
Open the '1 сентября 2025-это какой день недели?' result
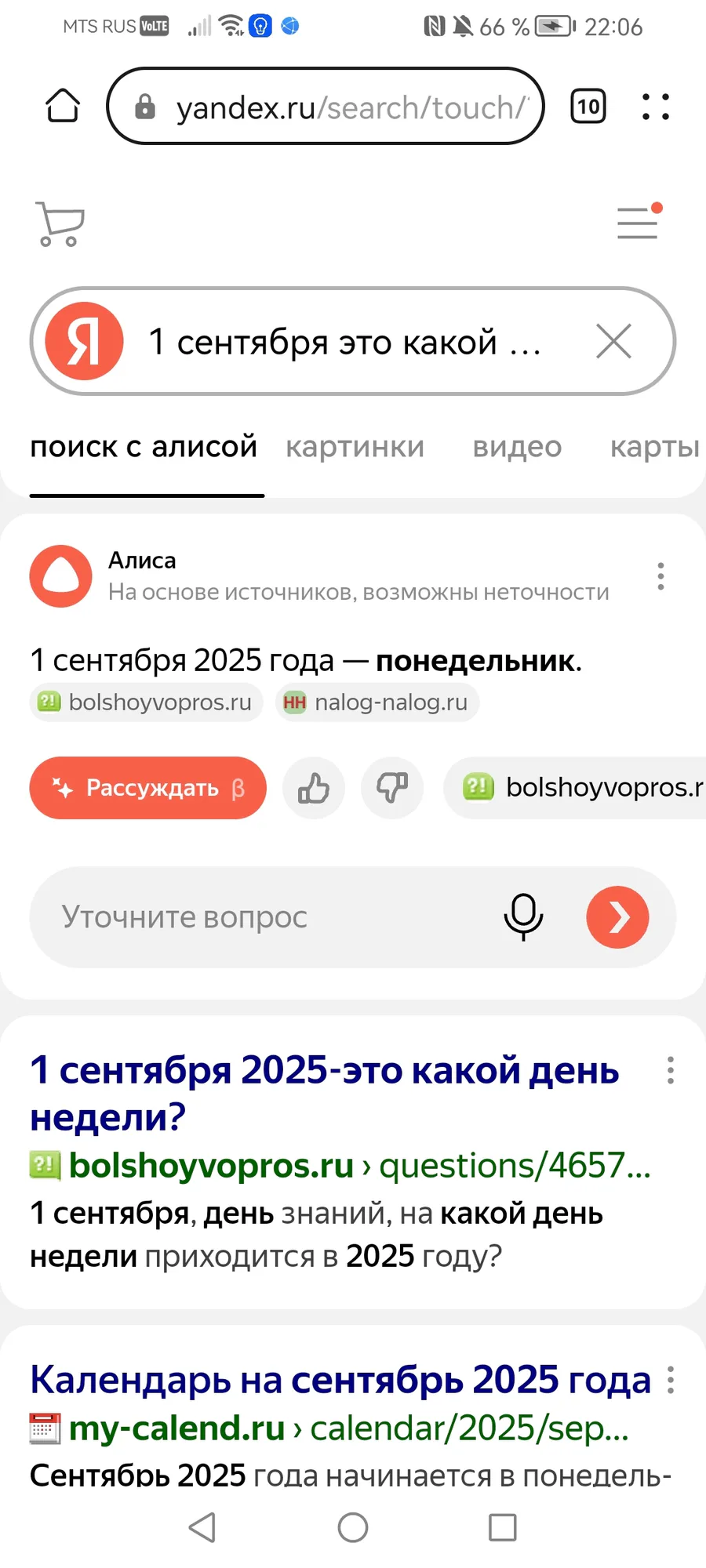coord(325,1093)
